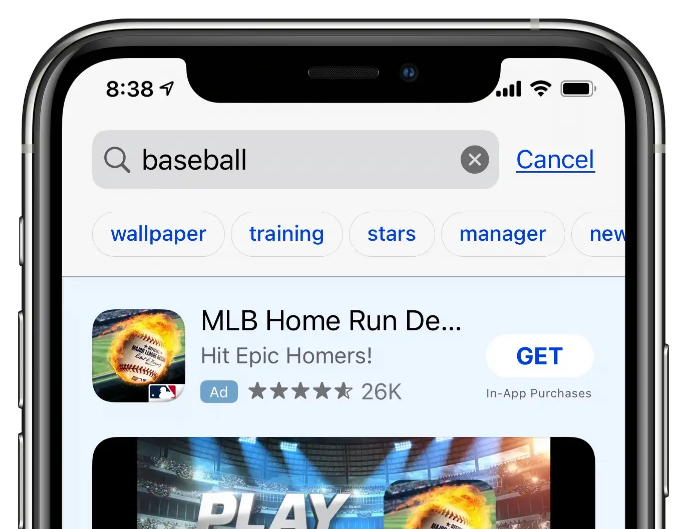This screenshot has height=529, width=694.
Task: Select the wallpaper suggestion chip
Action: tap(158, 234)
